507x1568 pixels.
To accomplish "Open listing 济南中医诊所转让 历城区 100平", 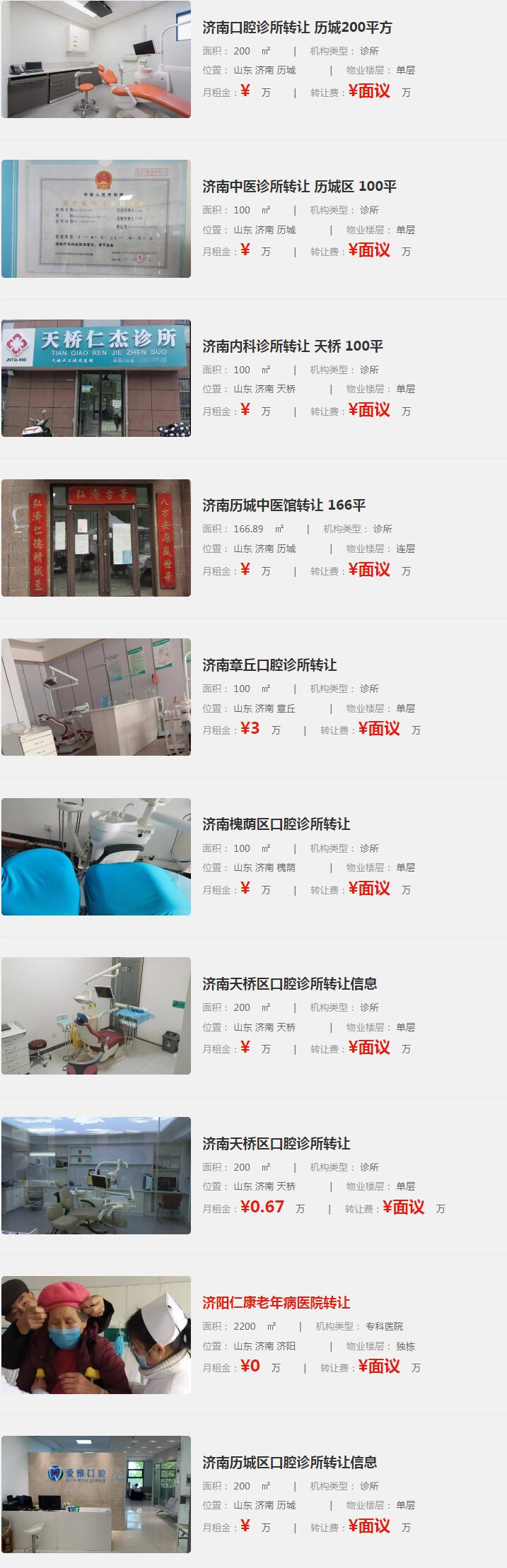I will click(299, 187).
